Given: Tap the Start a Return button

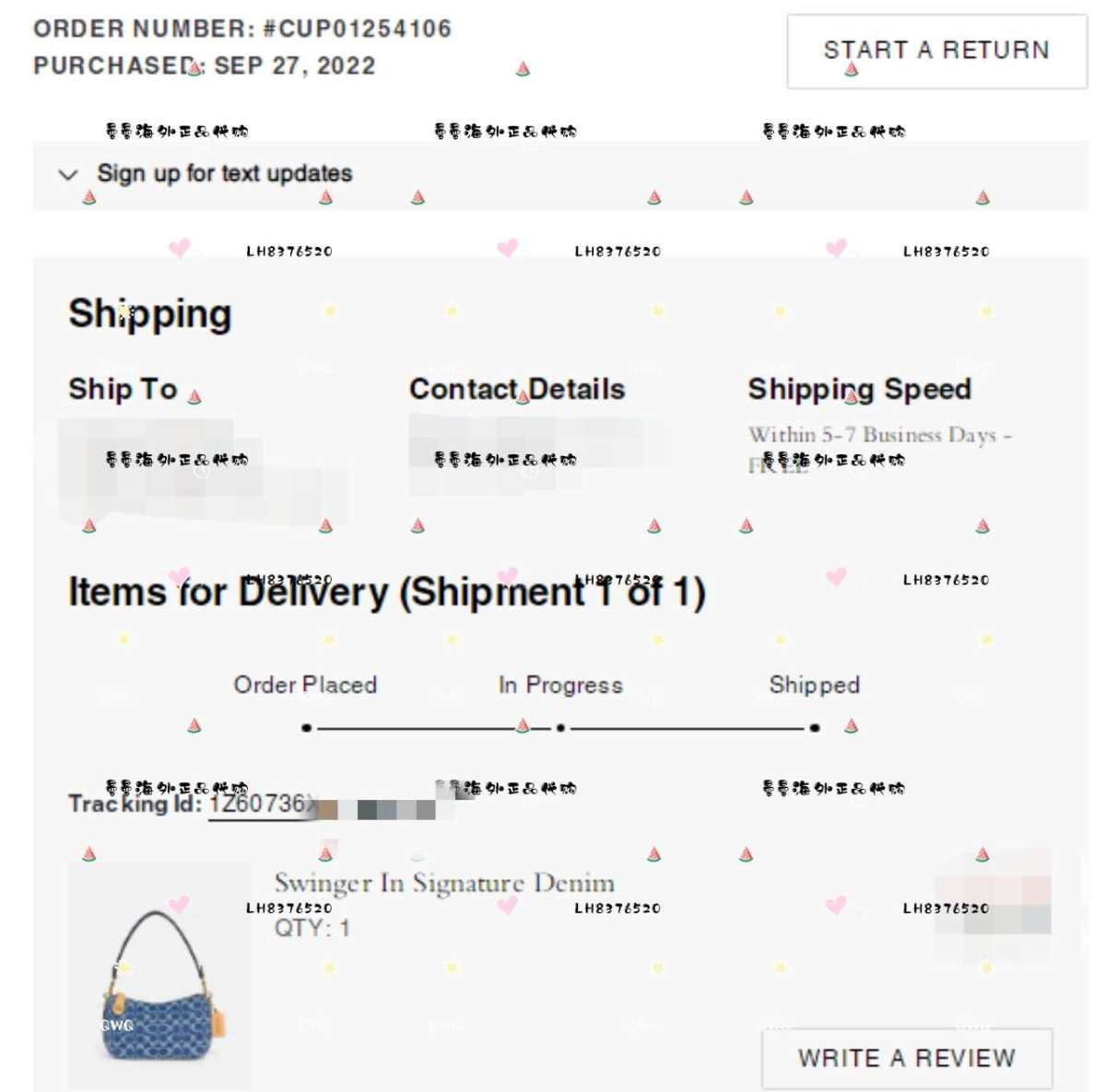Looking at the screenshot, I should (x=936, y=51).
